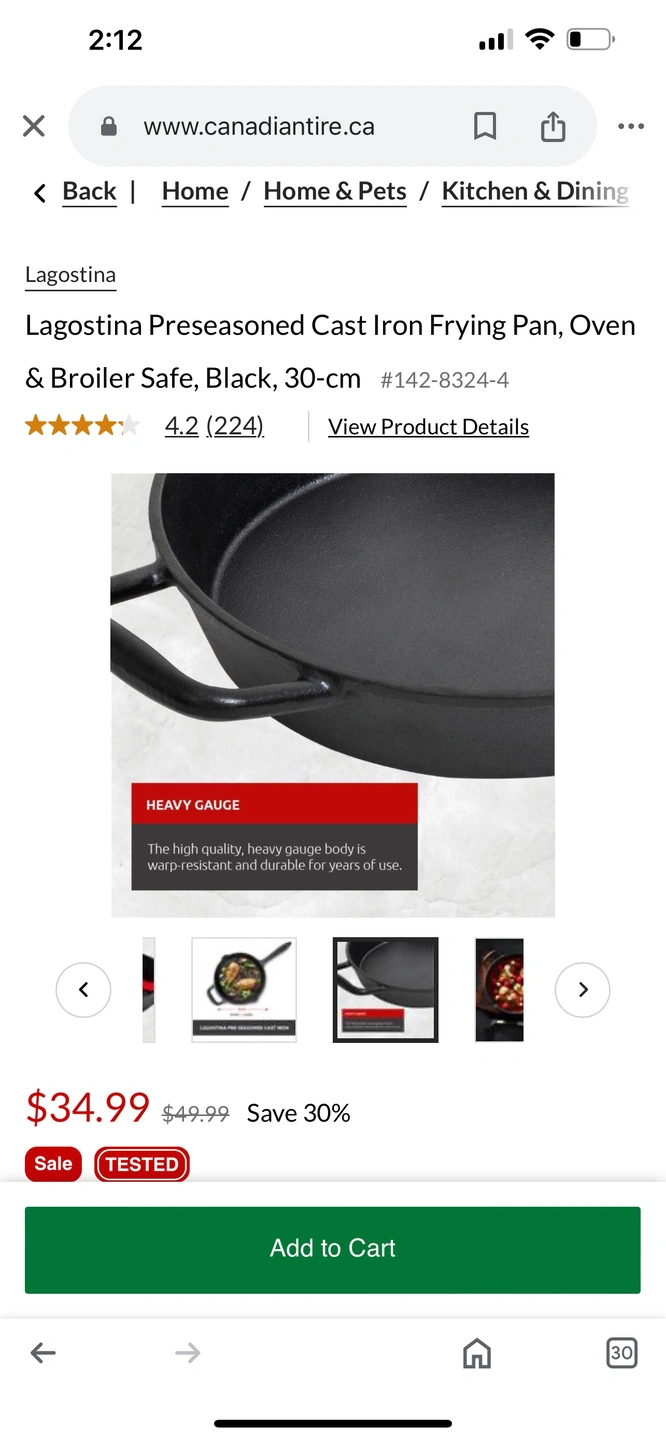Image resolution: width=666 pixels, height=1440 pixels.
Task: Open the browser overflow menu
Action: point(631,126)
